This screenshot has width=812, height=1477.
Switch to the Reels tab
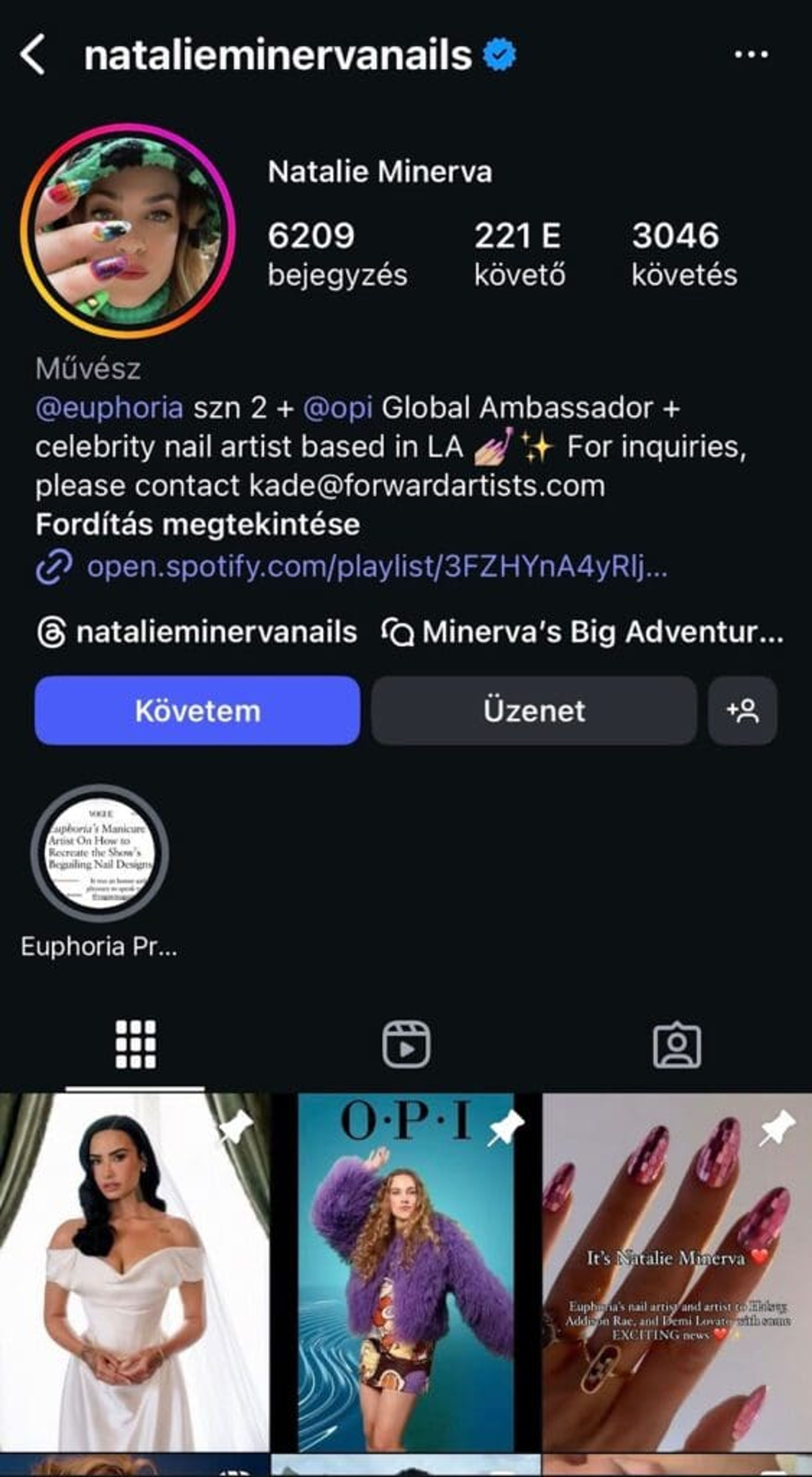click(x=406, y=1044)
